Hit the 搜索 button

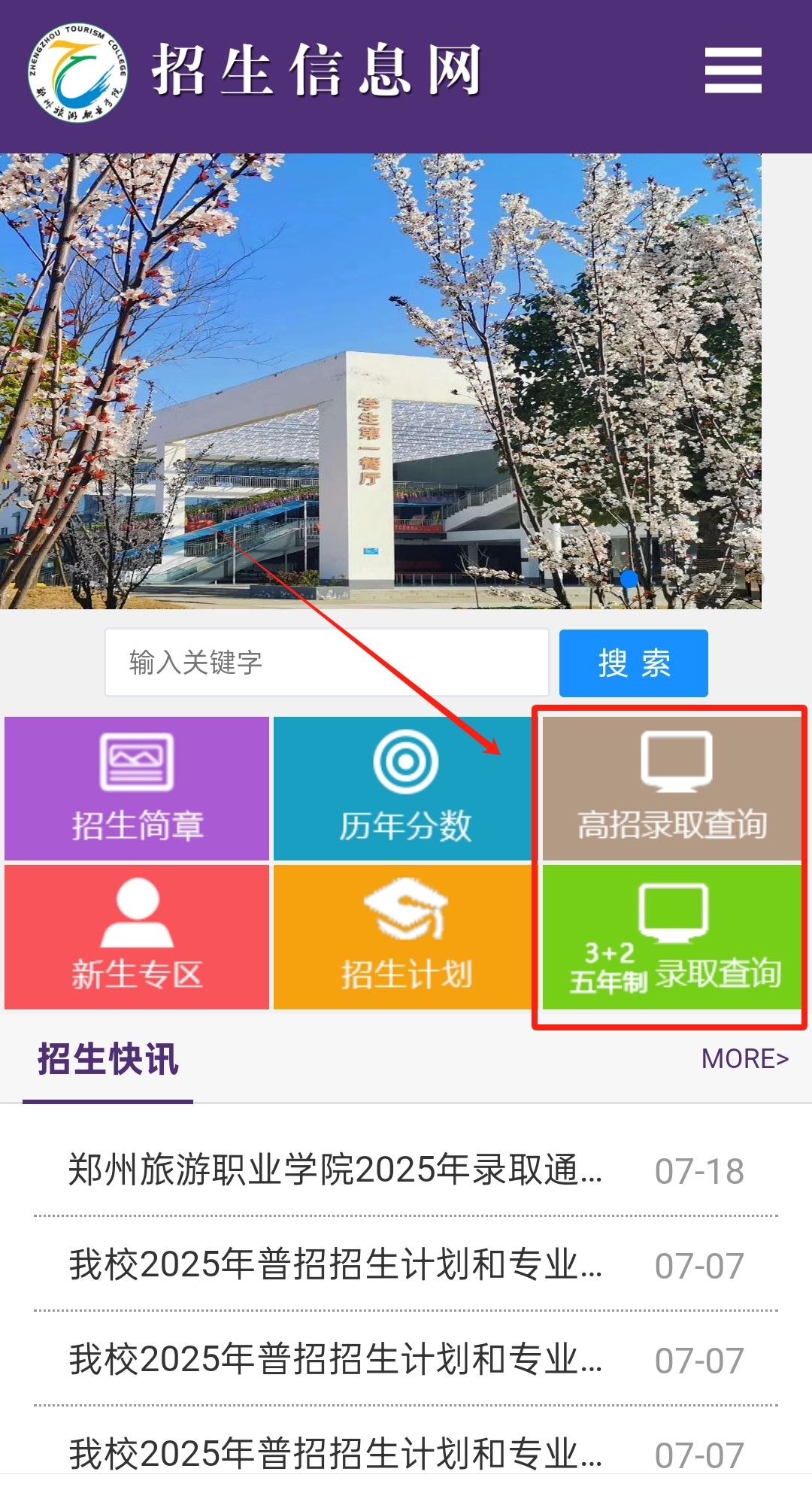click(x=634, y=663)
